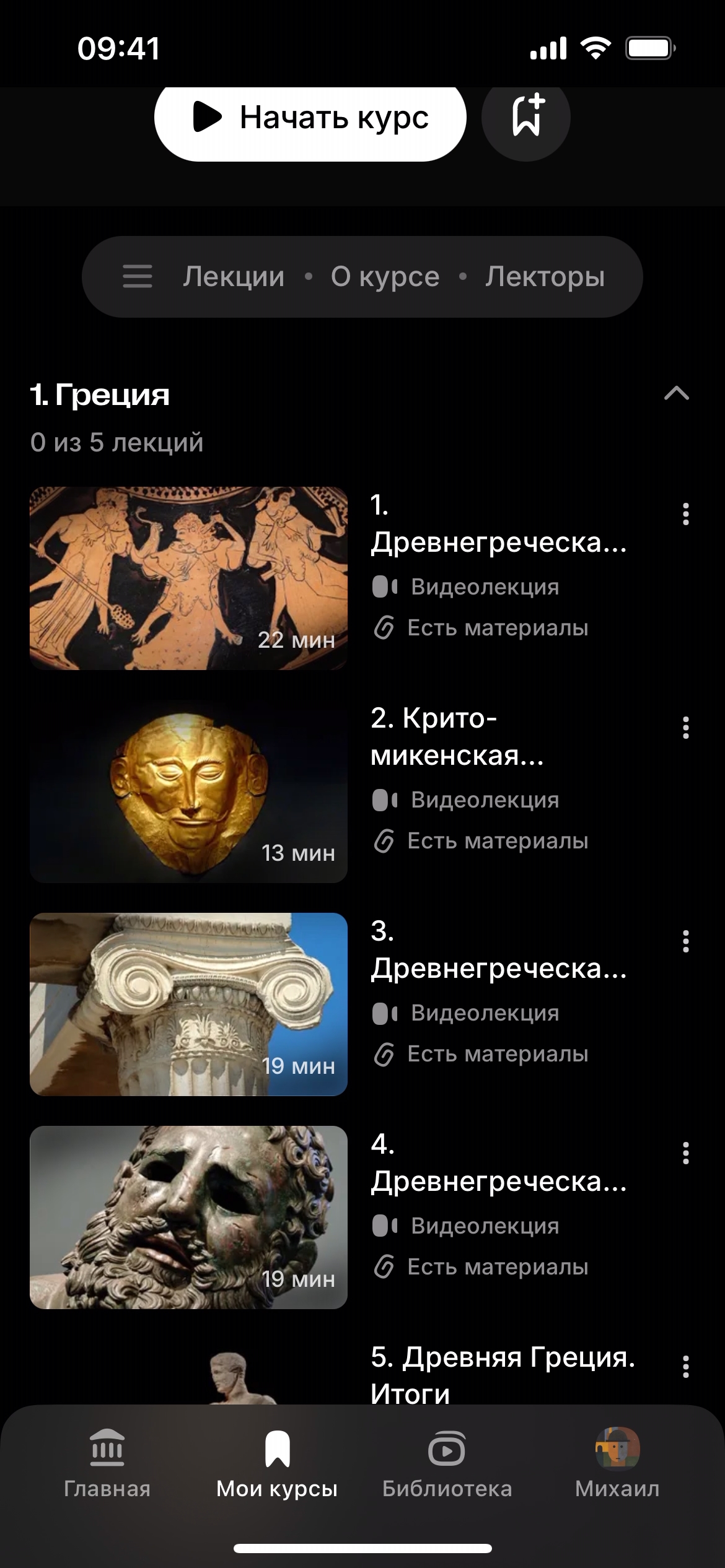Open lecture 4 with the bronze head
Image resolution: width=725 pixels, height=1568 pixels.
click(x=188, y=1217)
